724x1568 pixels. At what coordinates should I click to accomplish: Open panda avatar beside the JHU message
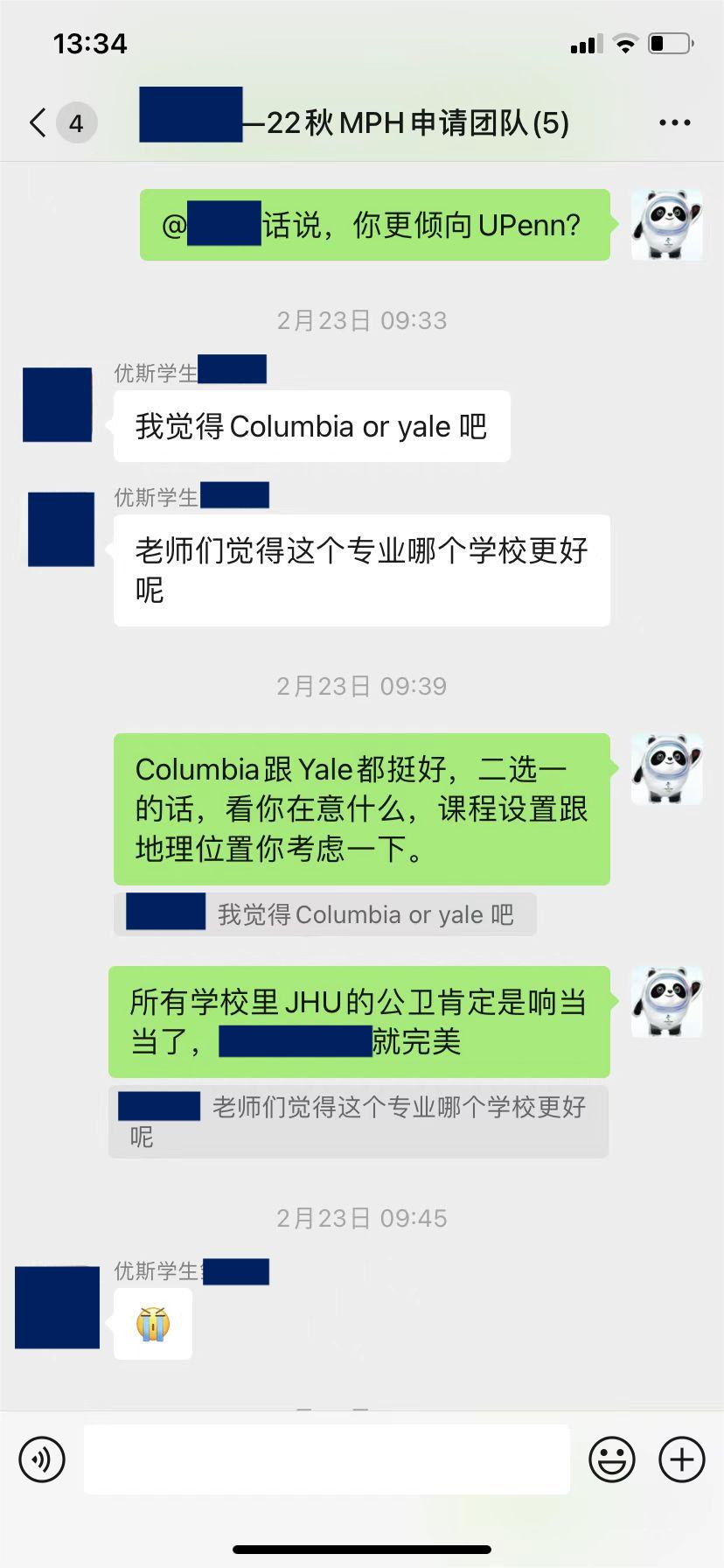[x=666, y=1002]
